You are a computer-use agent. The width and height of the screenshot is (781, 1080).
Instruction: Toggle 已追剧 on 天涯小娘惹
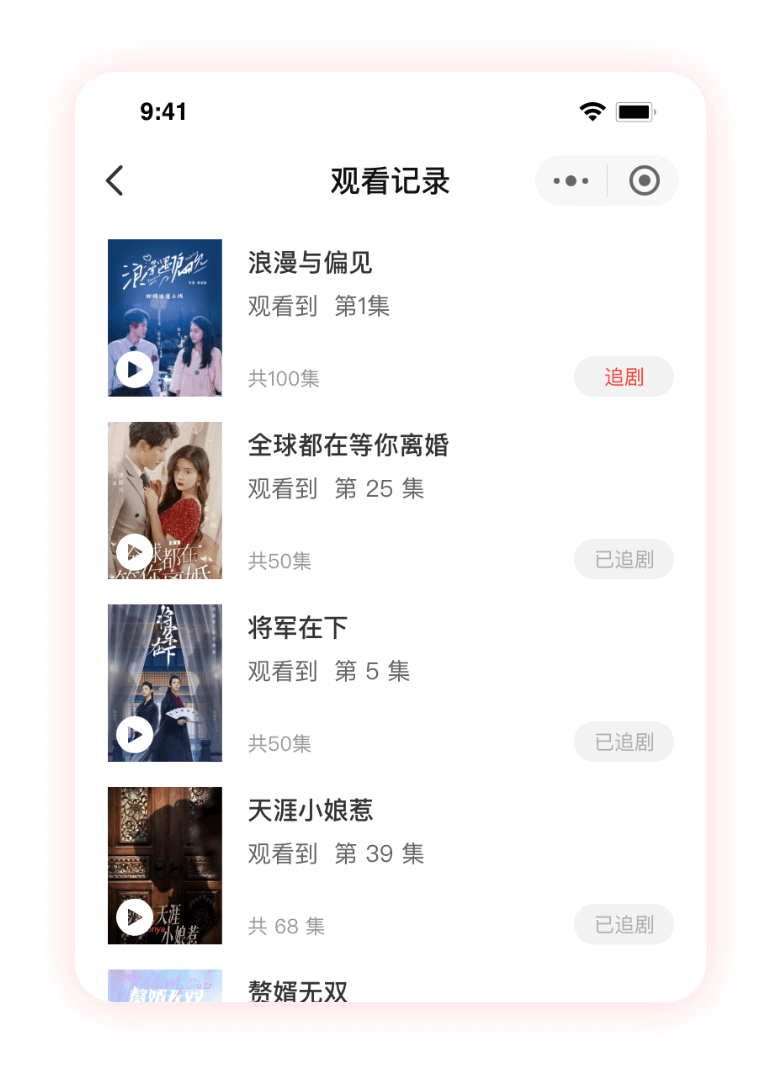point(623,924)
